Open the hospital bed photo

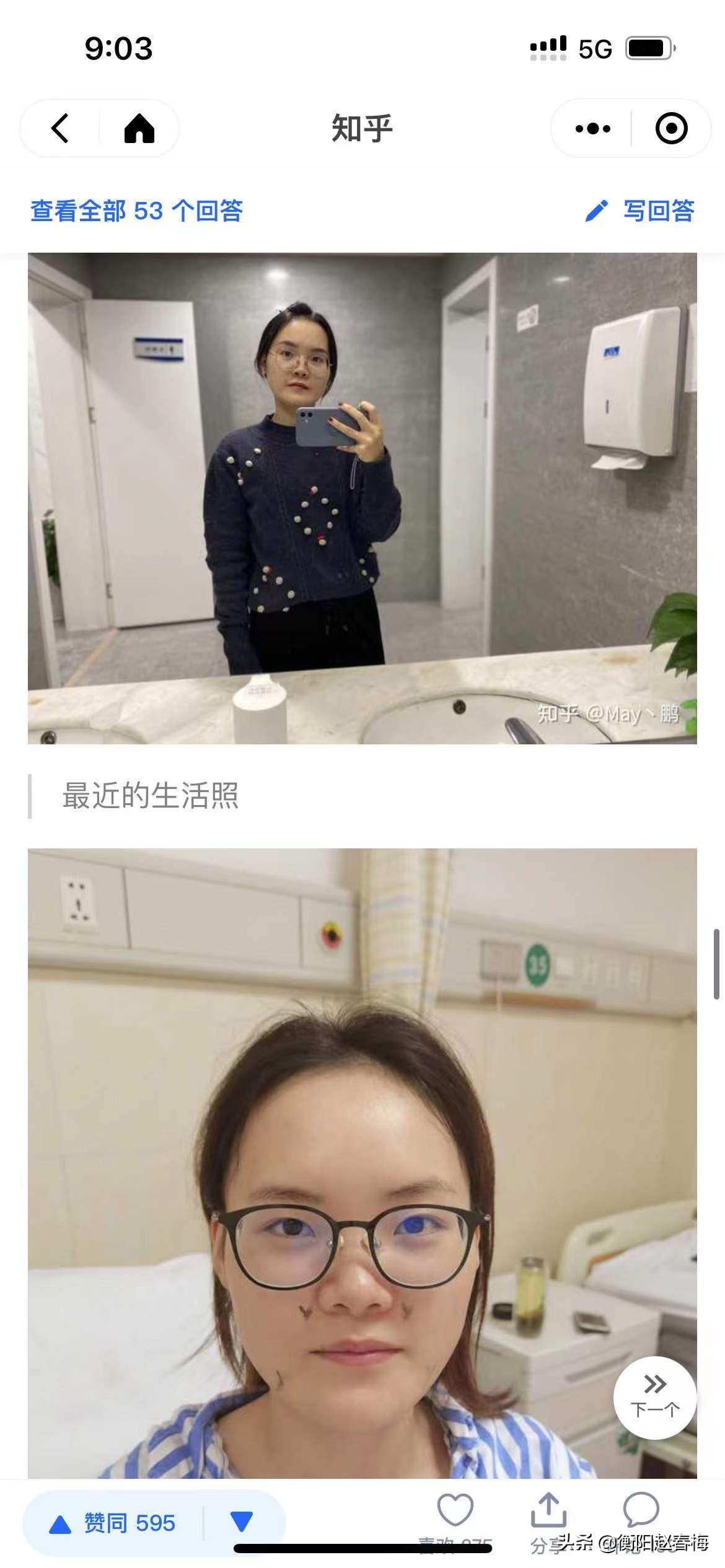pos(362,1163)
